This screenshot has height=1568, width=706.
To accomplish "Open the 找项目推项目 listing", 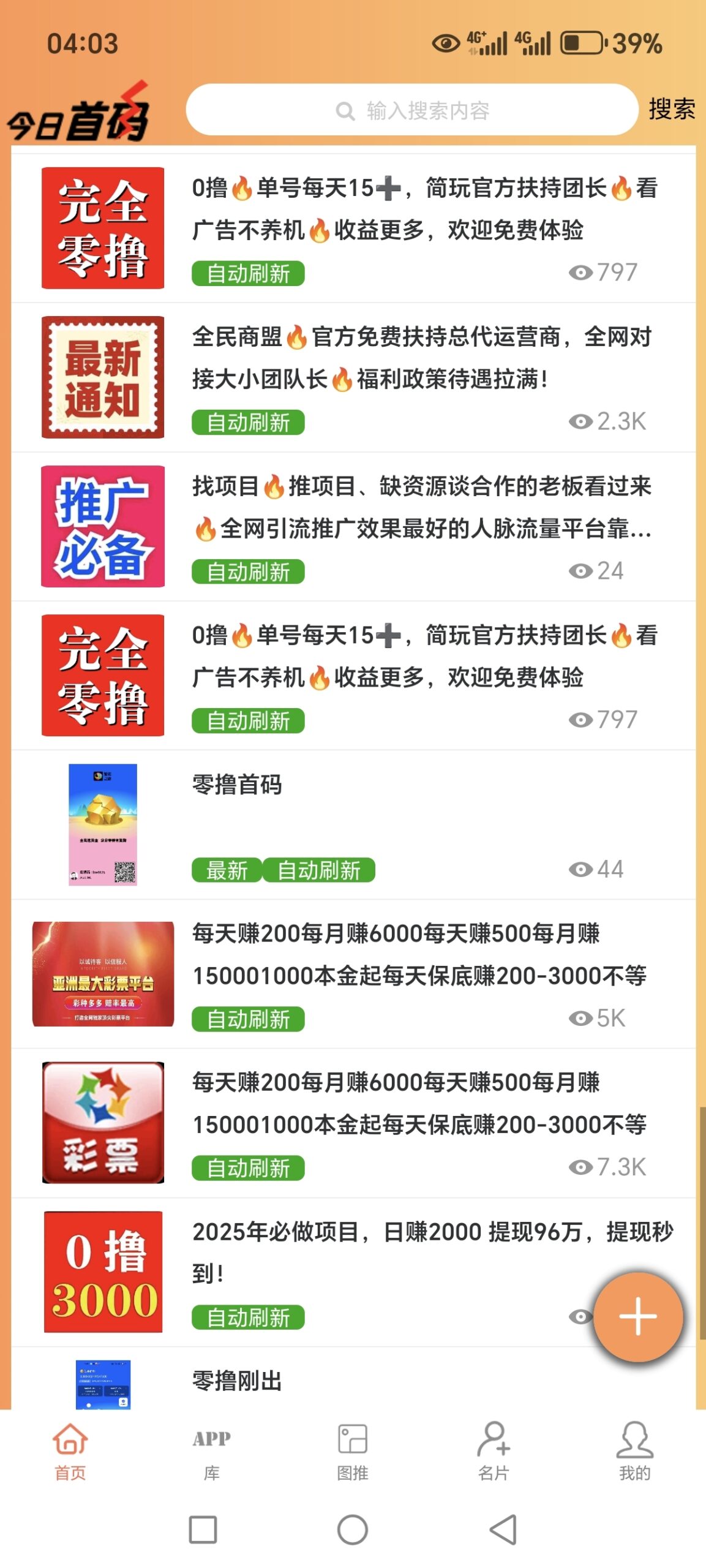I will pos(421,507).
